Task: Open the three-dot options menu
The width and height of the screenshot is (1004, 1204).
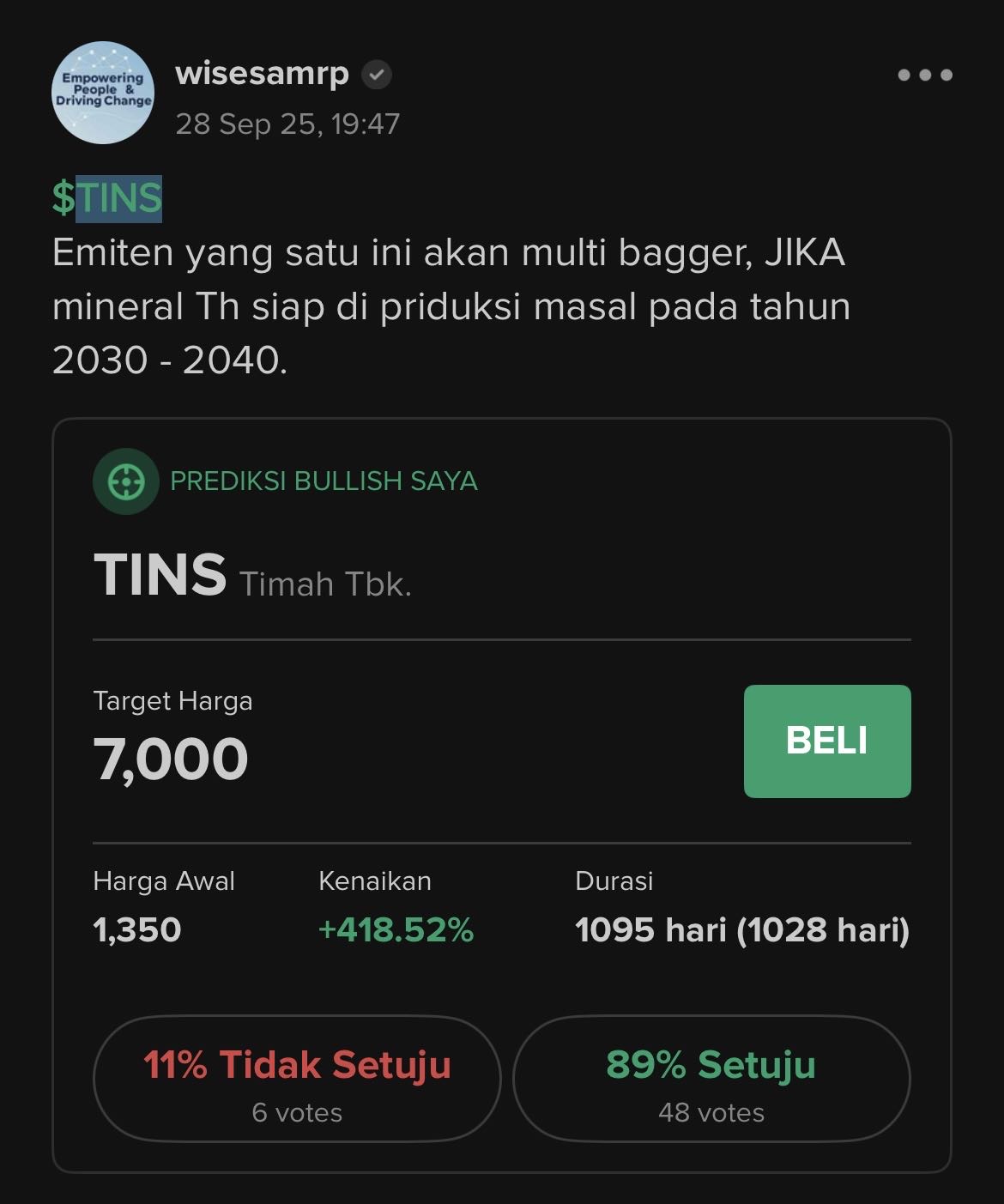Action: tap(924, 76)
